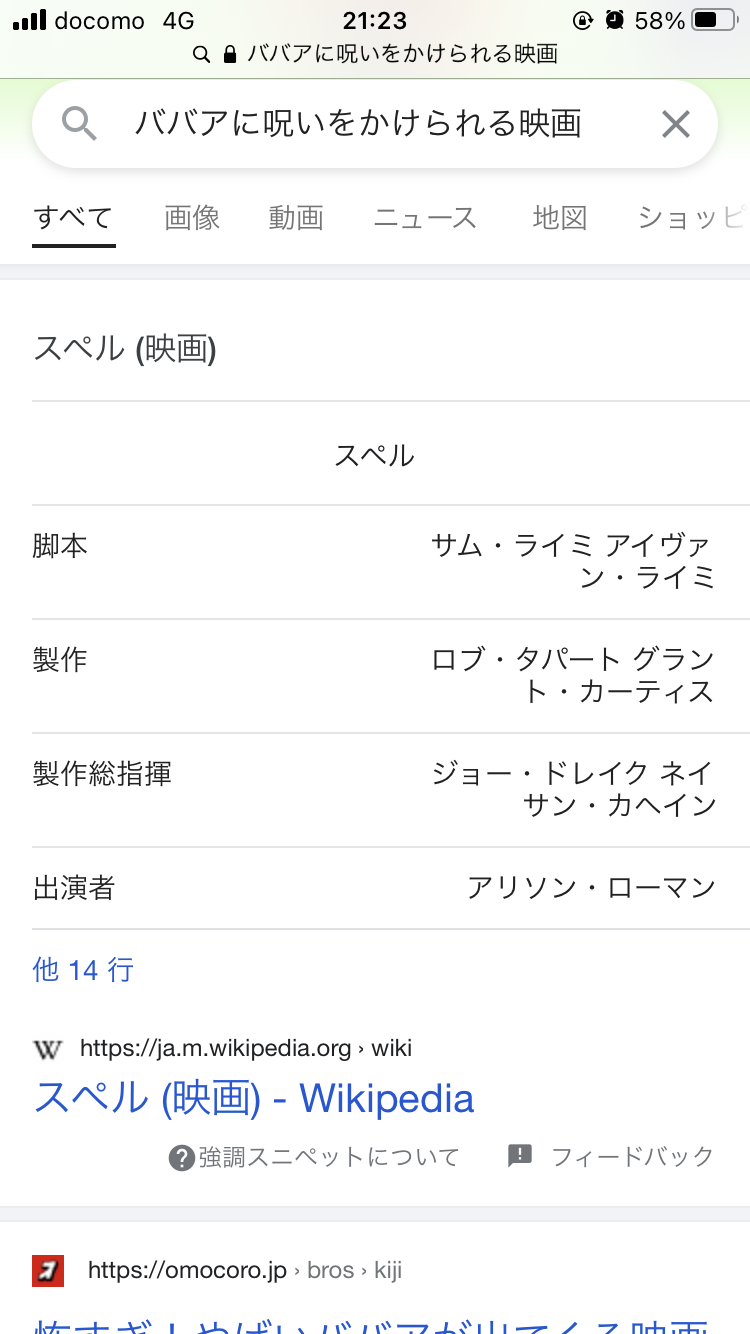Image resolution: width=750 pixels, height=1334 pixels.
Task: Expand 他 14 行 to show more rows
Action: 83,969
